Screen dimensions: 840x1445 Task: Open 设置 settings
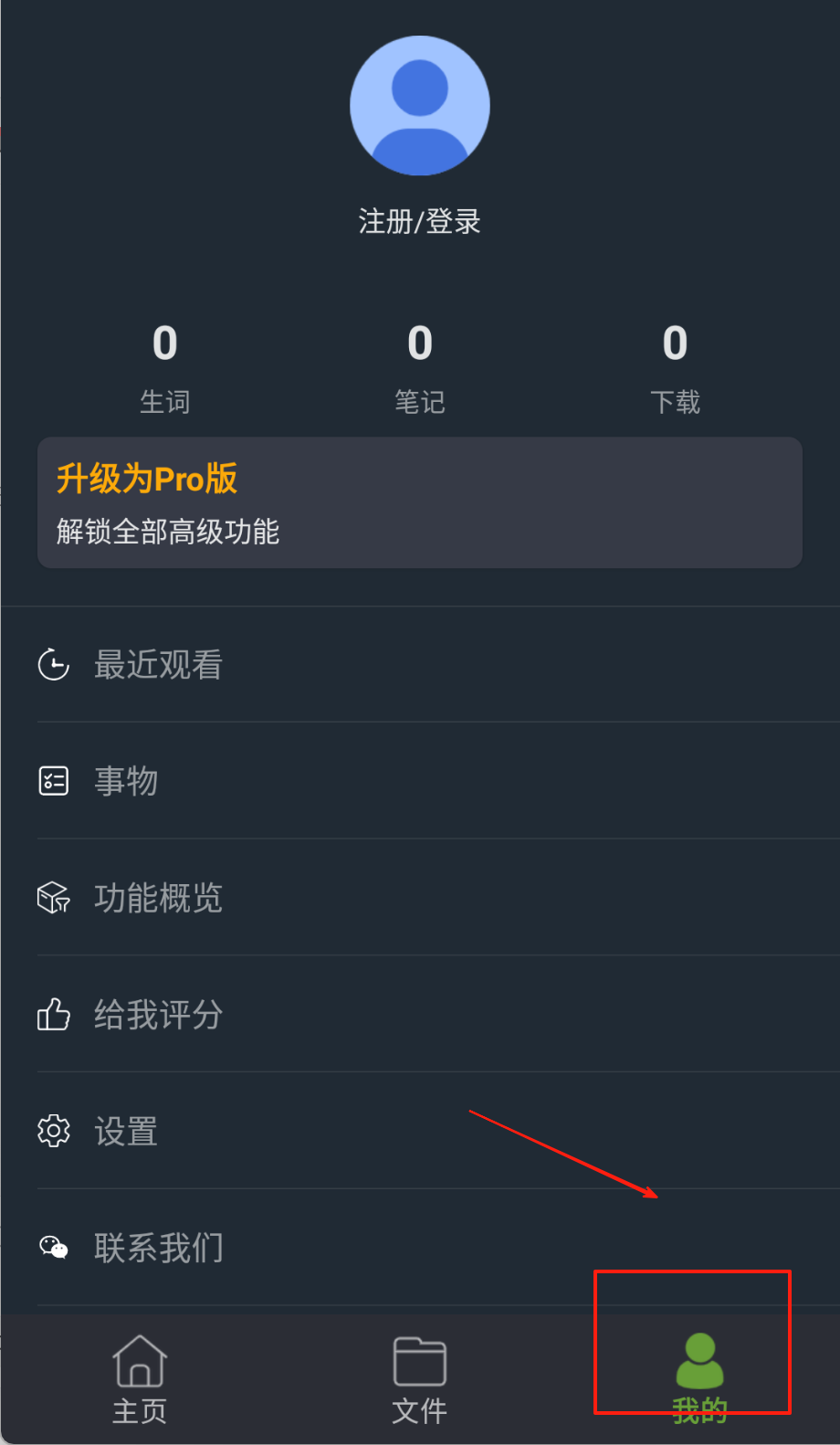(127, 1132)
